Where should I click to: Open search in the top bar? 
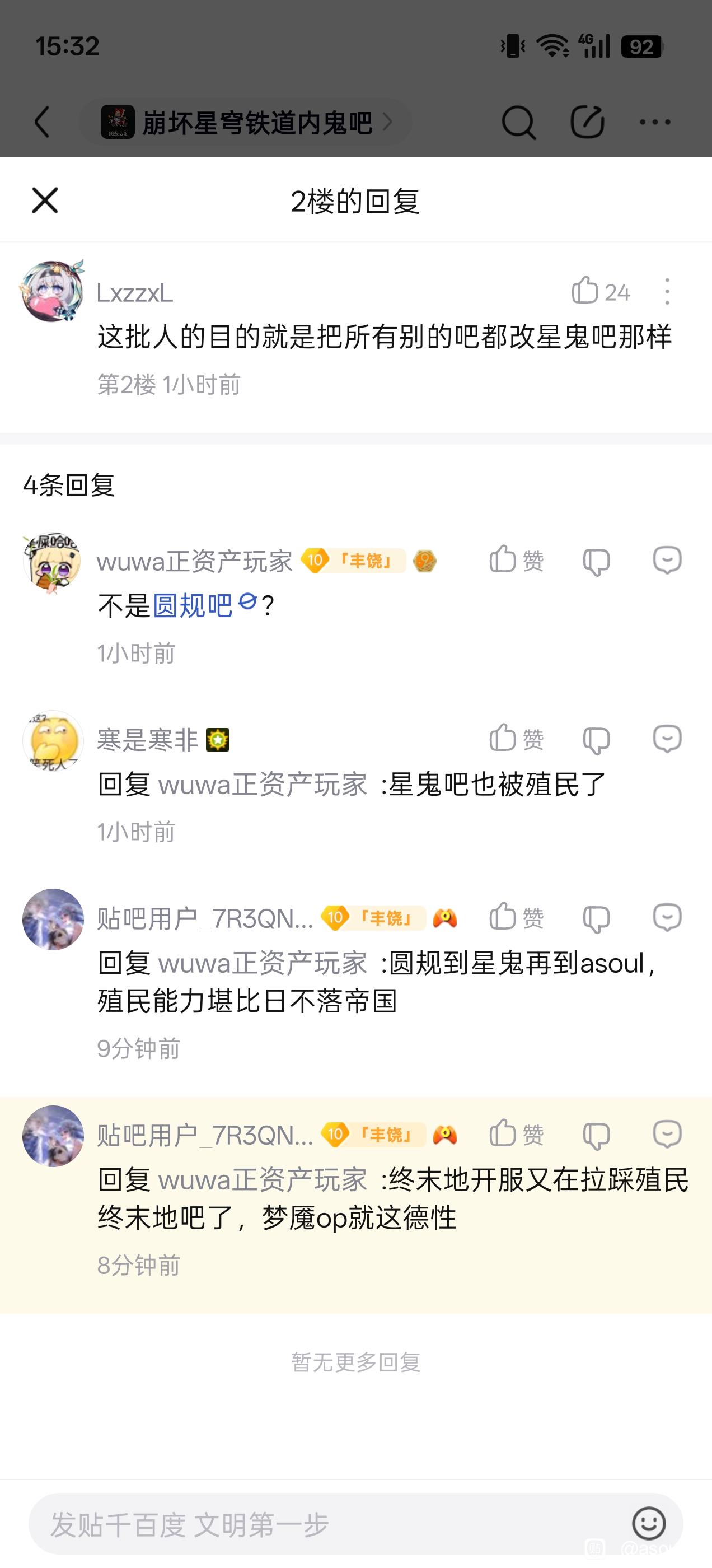tap(518, 122)
